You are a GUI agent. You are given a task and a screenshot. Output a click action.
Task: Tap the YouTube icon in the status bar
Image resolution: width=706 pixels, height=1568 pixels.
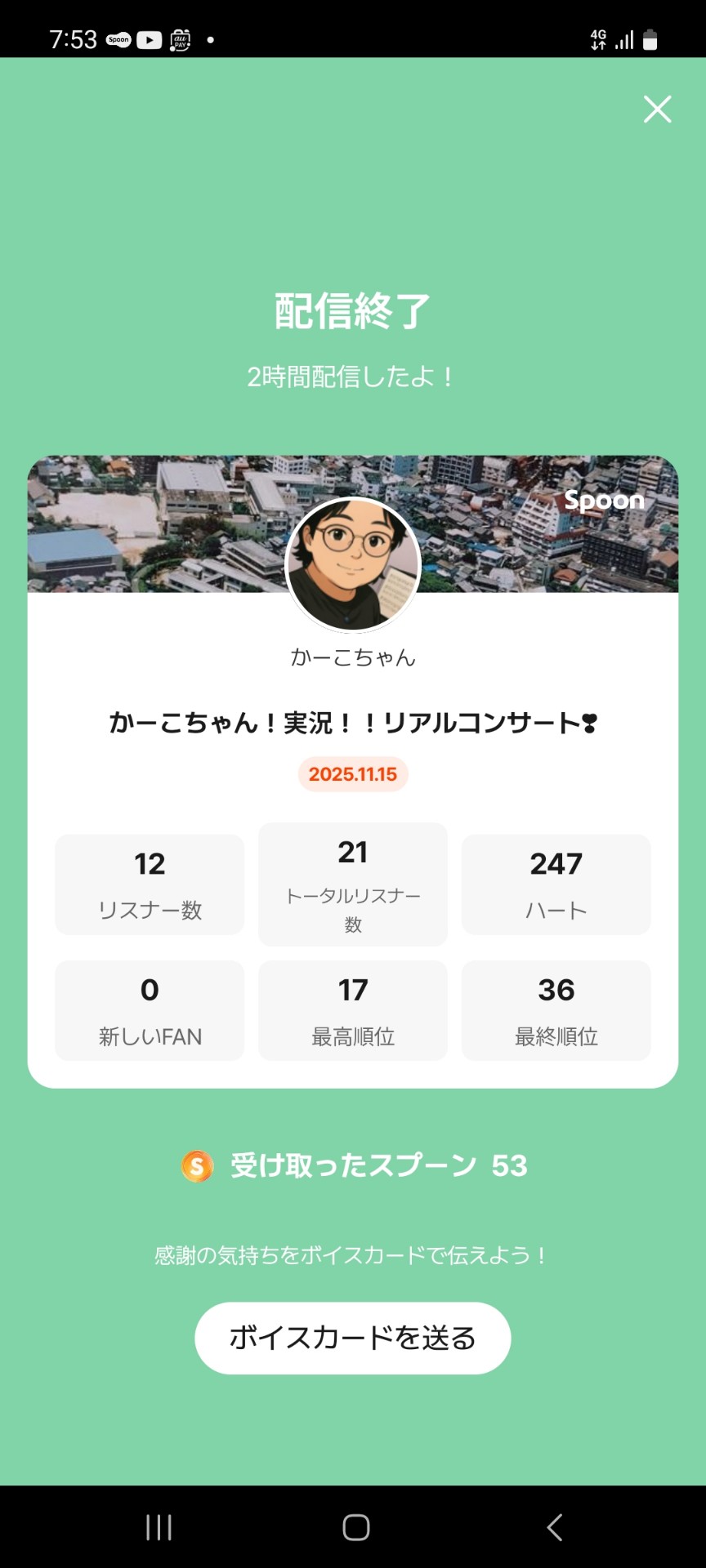coord(148,40)
